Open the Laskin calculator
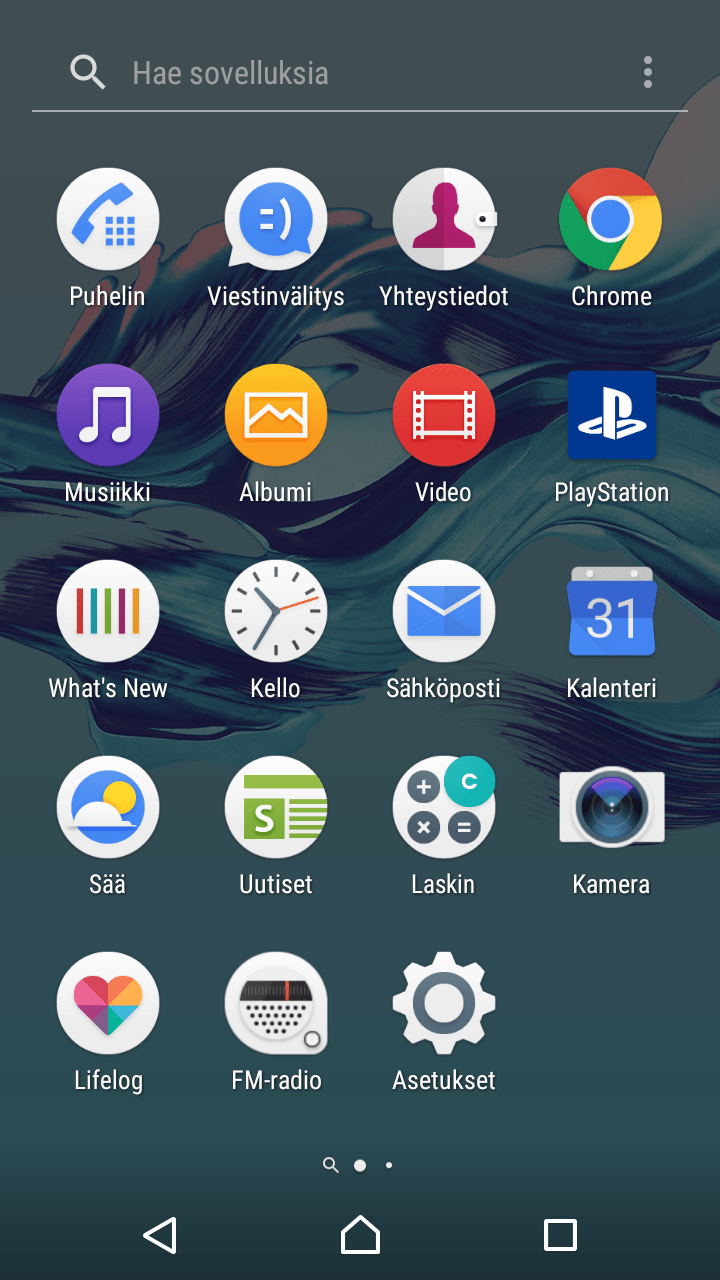The width and height of the screenshot is (720, 1280). [x=444, y=808]
